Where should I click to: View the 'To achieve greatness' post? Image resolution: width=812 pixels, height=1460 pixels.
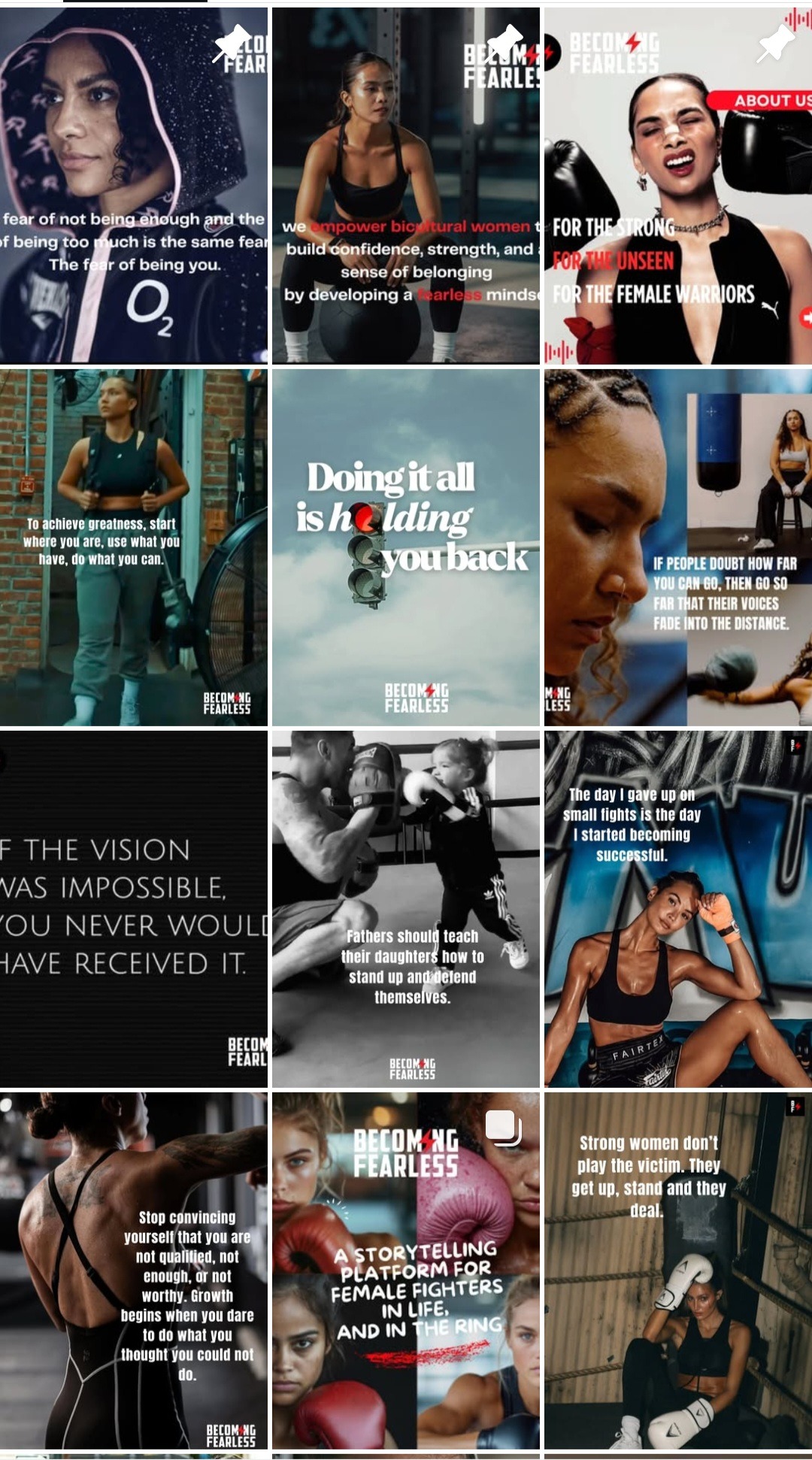(133, 547)
